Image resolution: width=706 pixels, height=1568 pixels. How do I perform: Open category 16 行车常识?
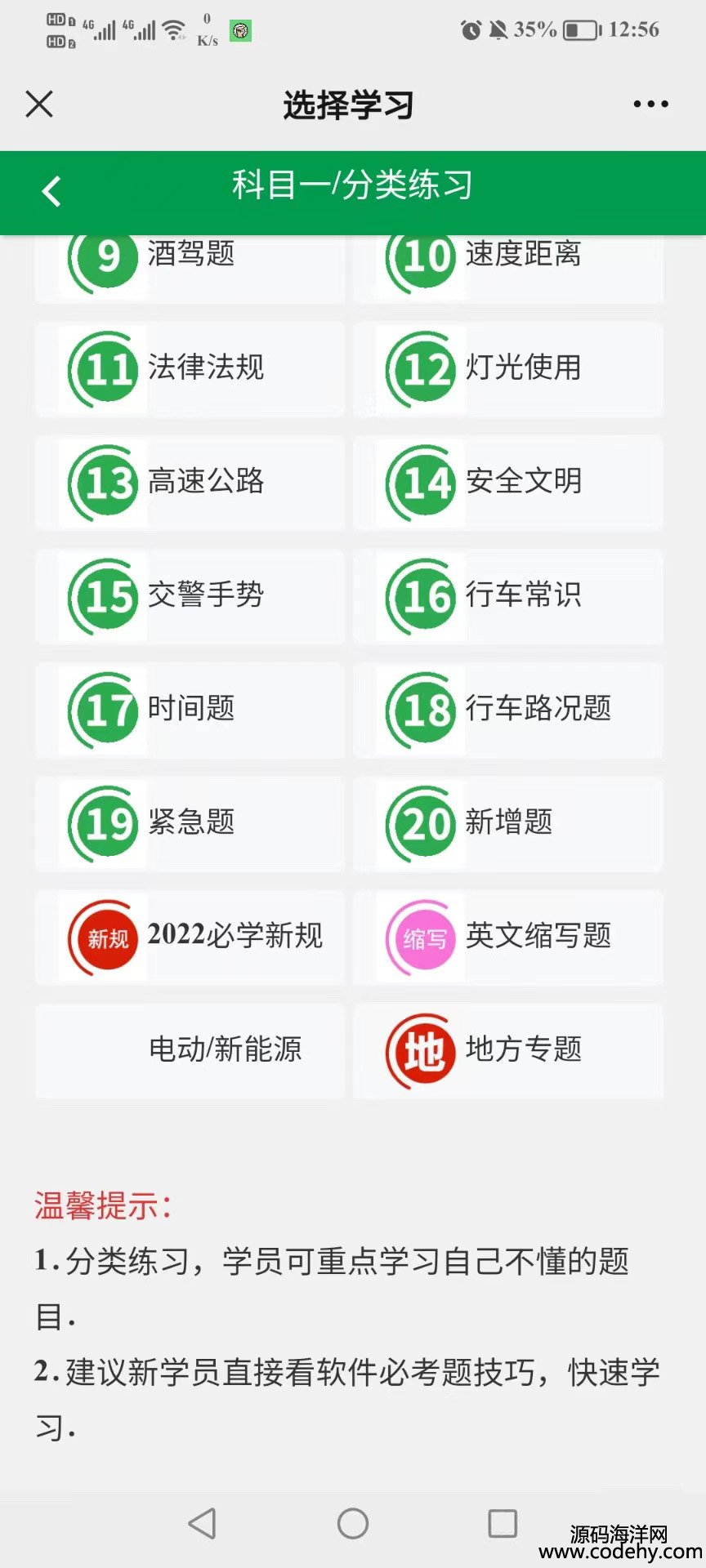click(x=507, y=595)
